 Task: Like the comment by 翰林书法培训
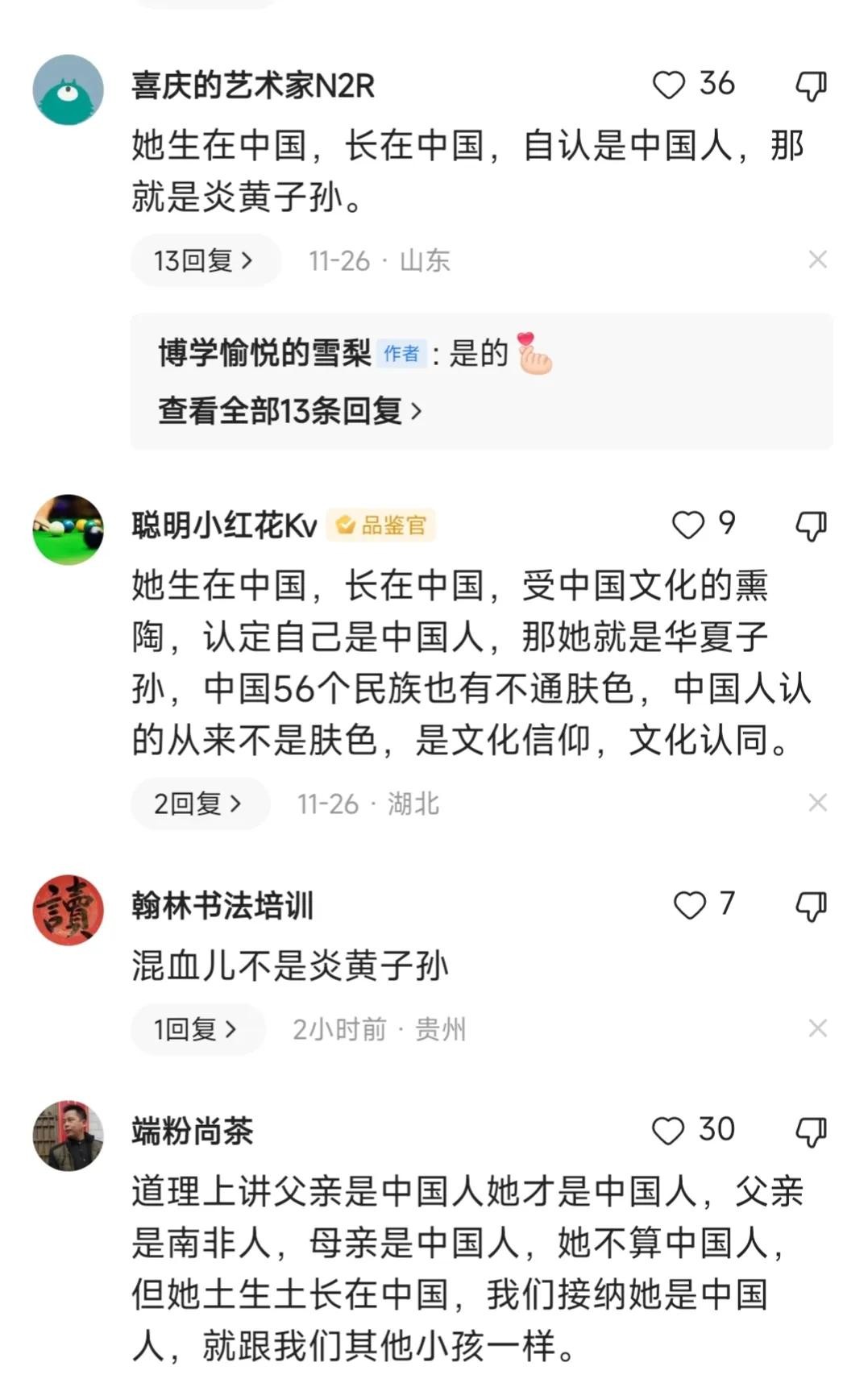[x=690, y=905]
